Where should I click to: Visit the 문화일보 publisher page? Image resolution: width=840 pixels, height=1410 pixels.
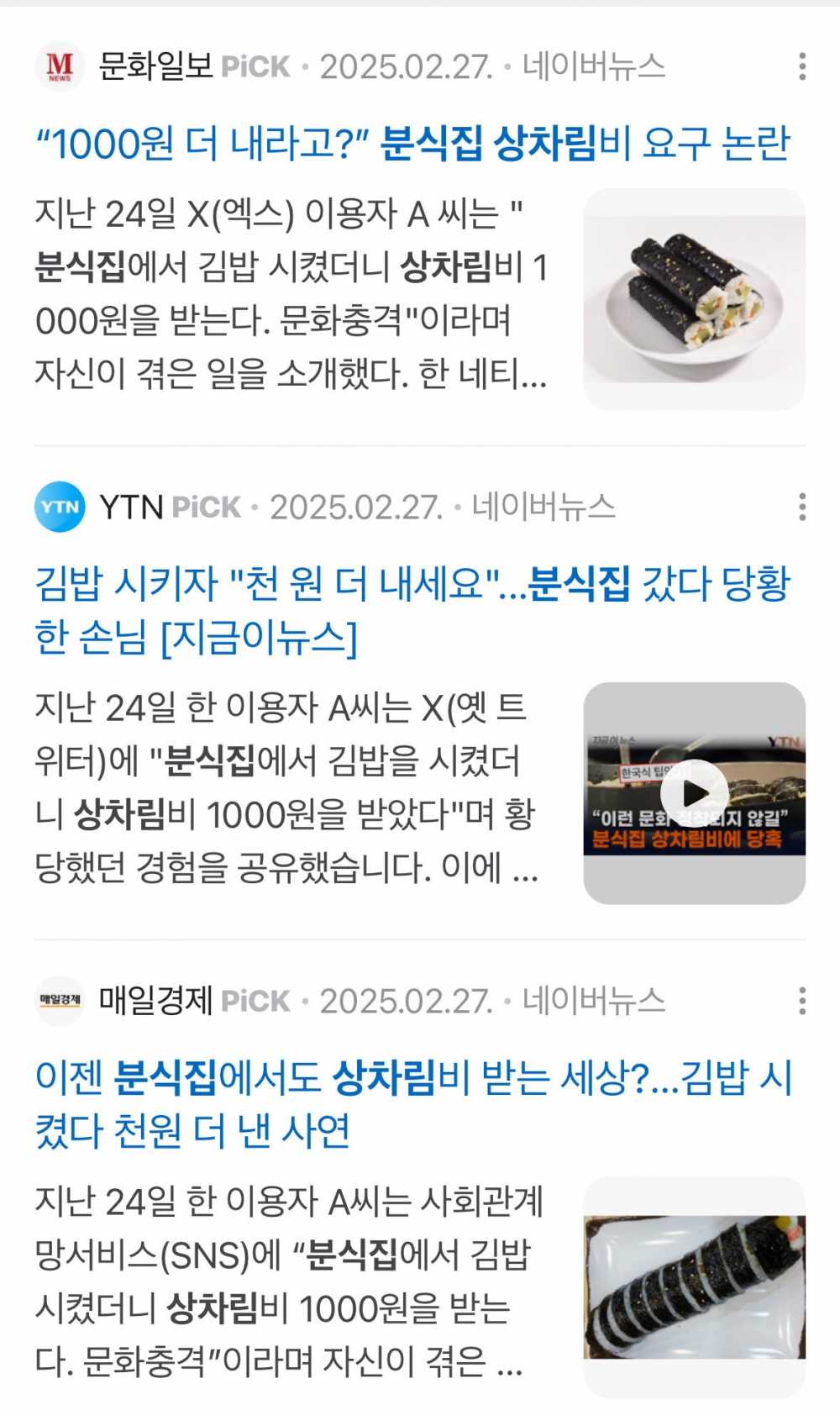point(155,66)
